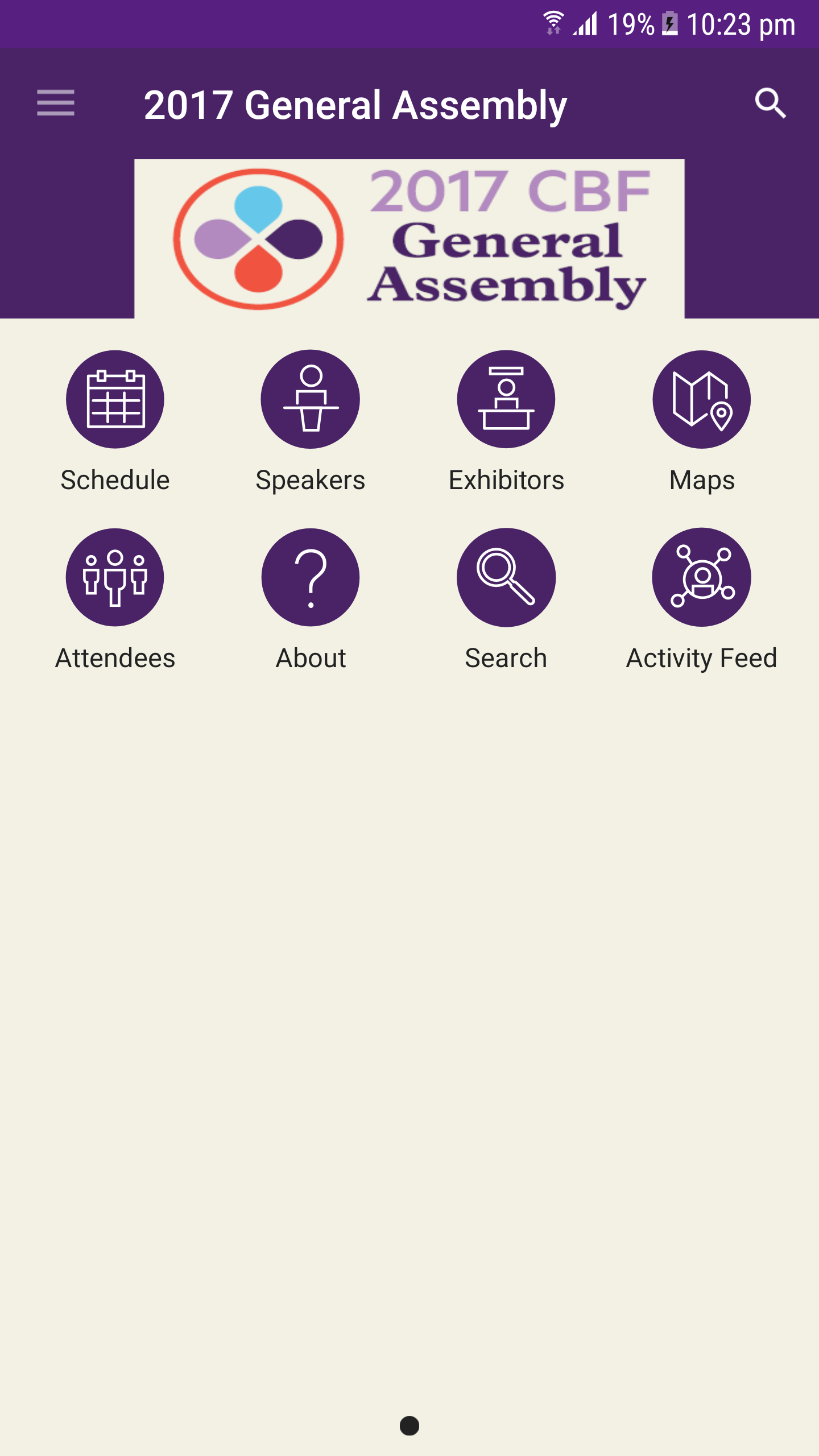
Task: Open the hamburger navigation drawer
Action: click(x=56, y=104)
